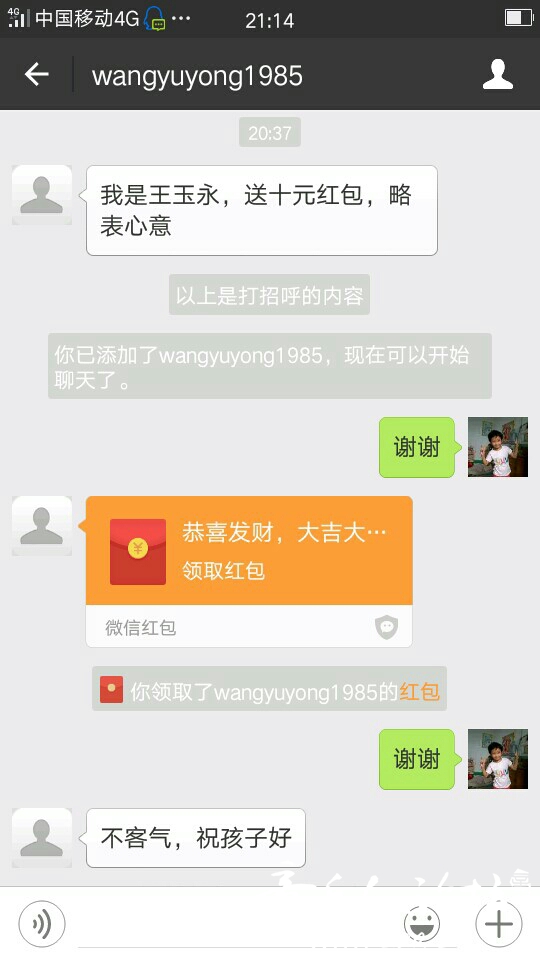Tap the orange 红包 link in the notice
This screenshot has height=960, width=540.
click(419, 692)
